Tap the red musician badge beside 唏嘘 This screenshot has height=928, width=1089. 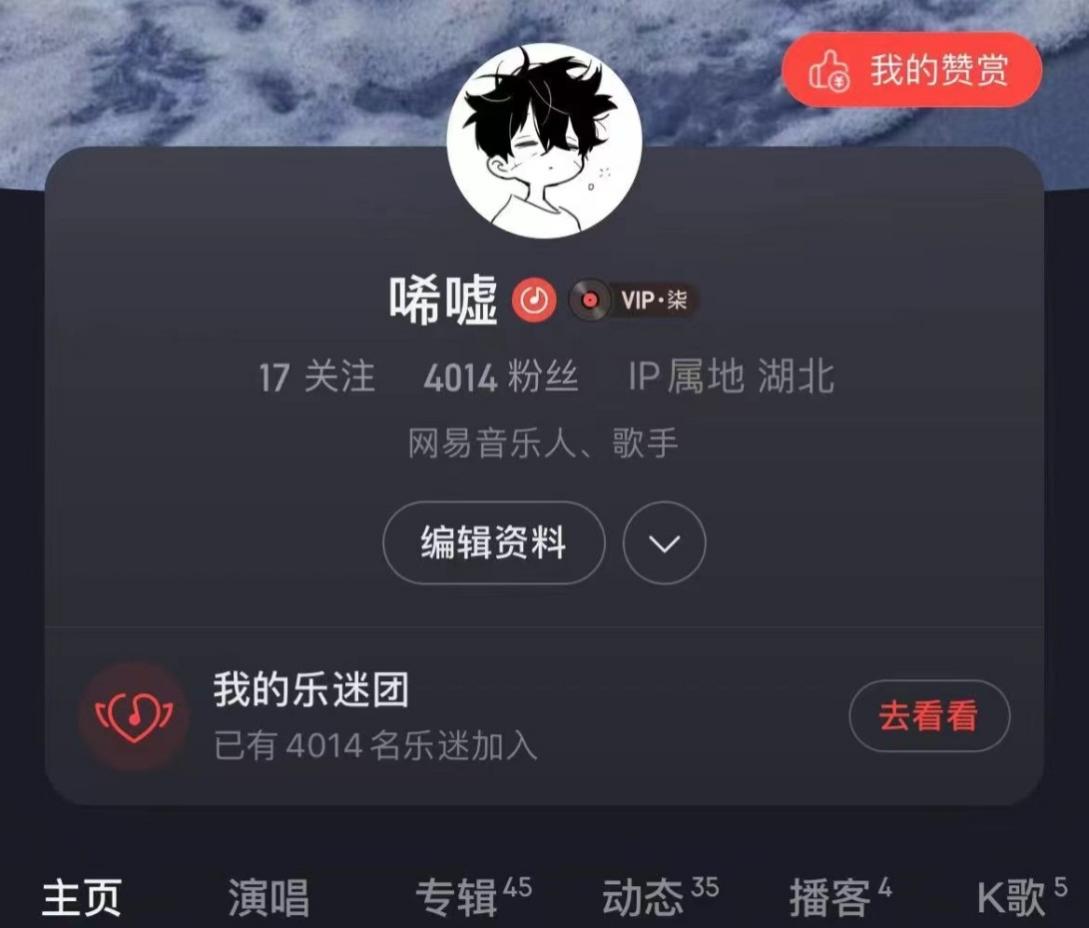[535, 300]
